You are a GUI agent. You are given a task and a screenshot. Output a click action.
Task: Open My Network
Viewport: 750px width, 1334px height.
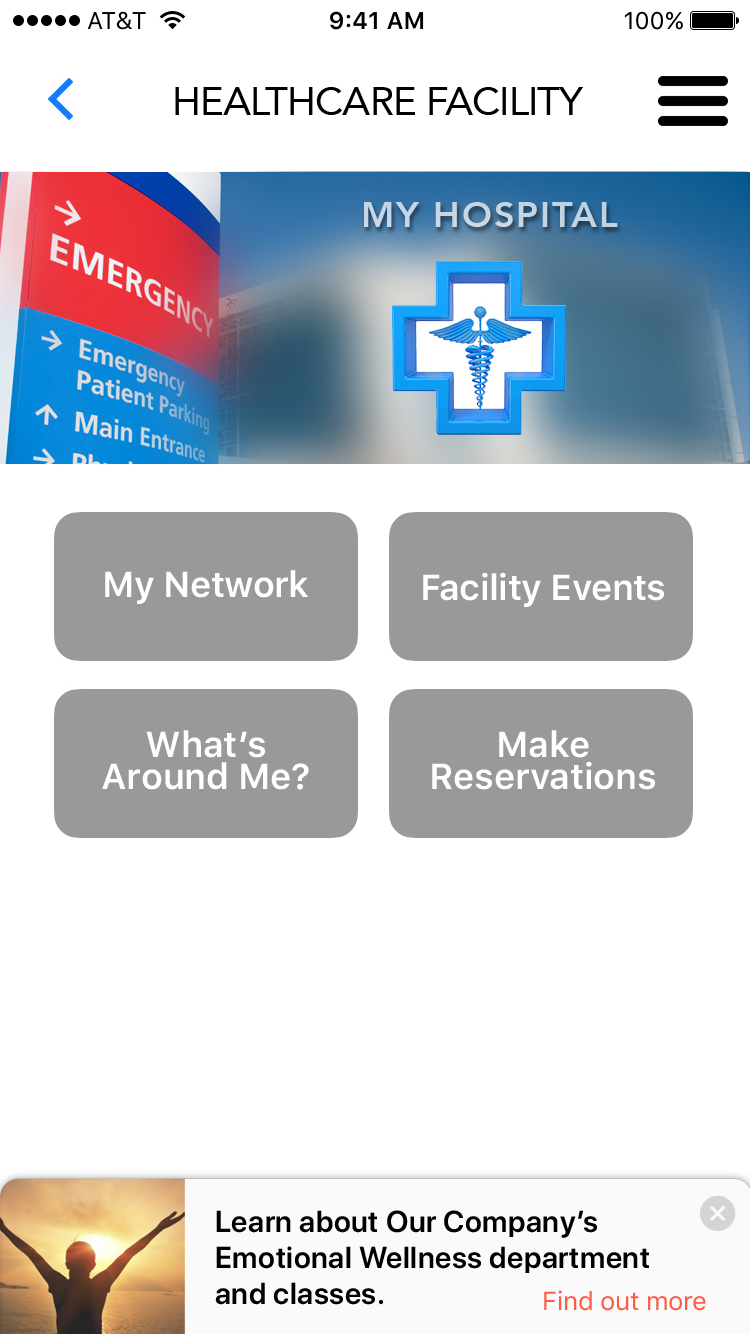tap(206, 586)
